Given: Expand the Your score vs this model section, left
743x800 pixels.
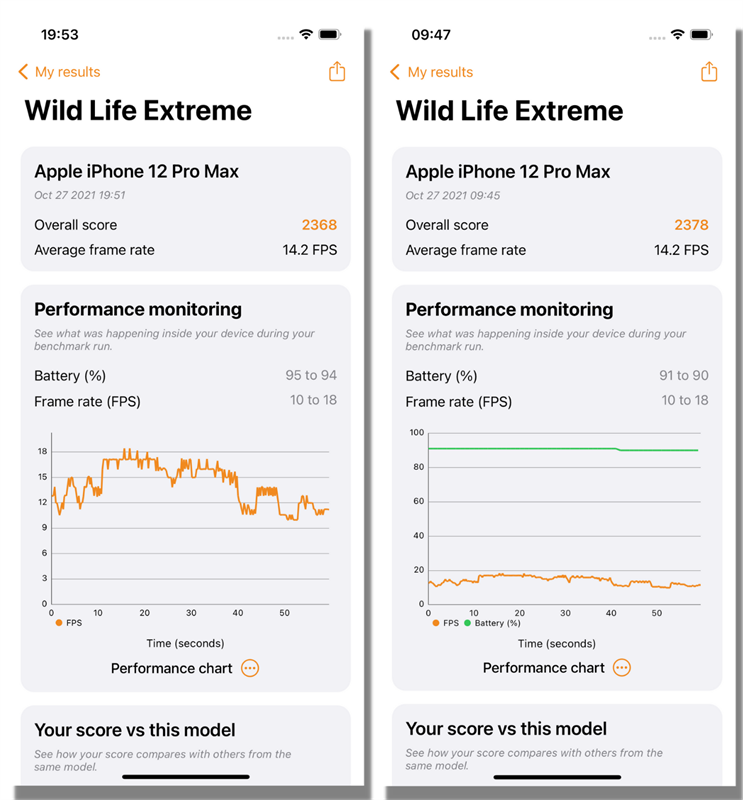Looking at the screenshot, I should click(x=136, y=729).
